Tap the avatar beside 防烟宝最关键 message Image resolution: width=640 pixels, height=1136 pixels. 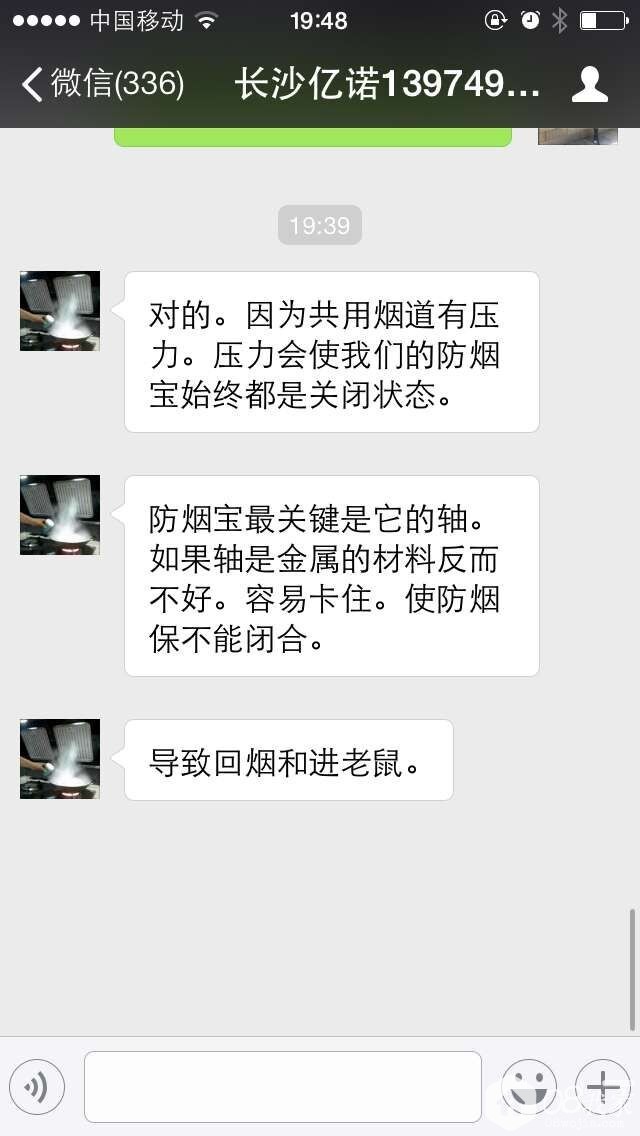point(60,515)
